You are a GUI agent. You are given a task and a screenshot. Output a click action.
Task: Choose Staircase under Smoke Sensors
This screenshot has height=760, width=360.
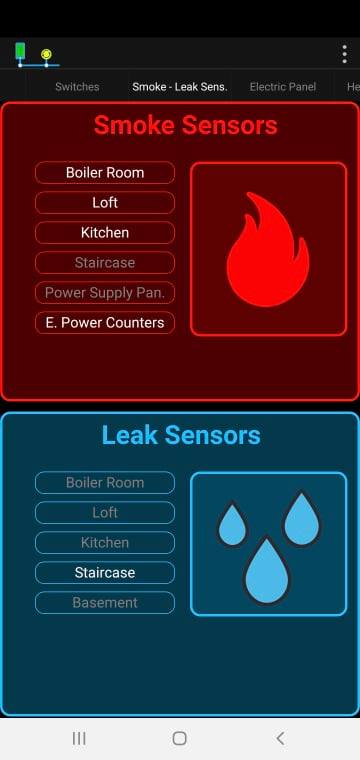point(105,263)
